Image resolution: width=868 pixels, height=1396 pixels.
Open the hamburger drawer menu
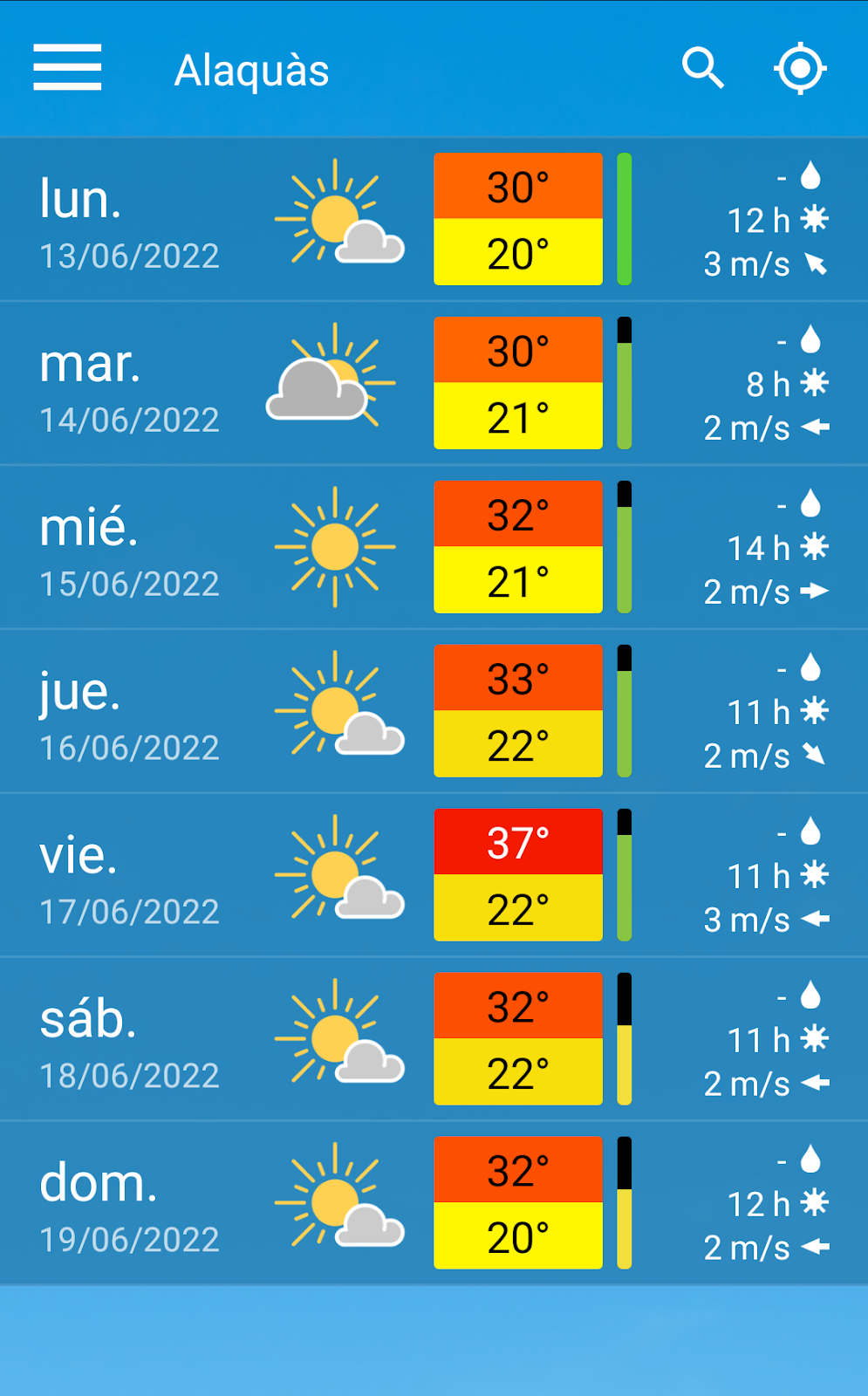click(67, 68)
